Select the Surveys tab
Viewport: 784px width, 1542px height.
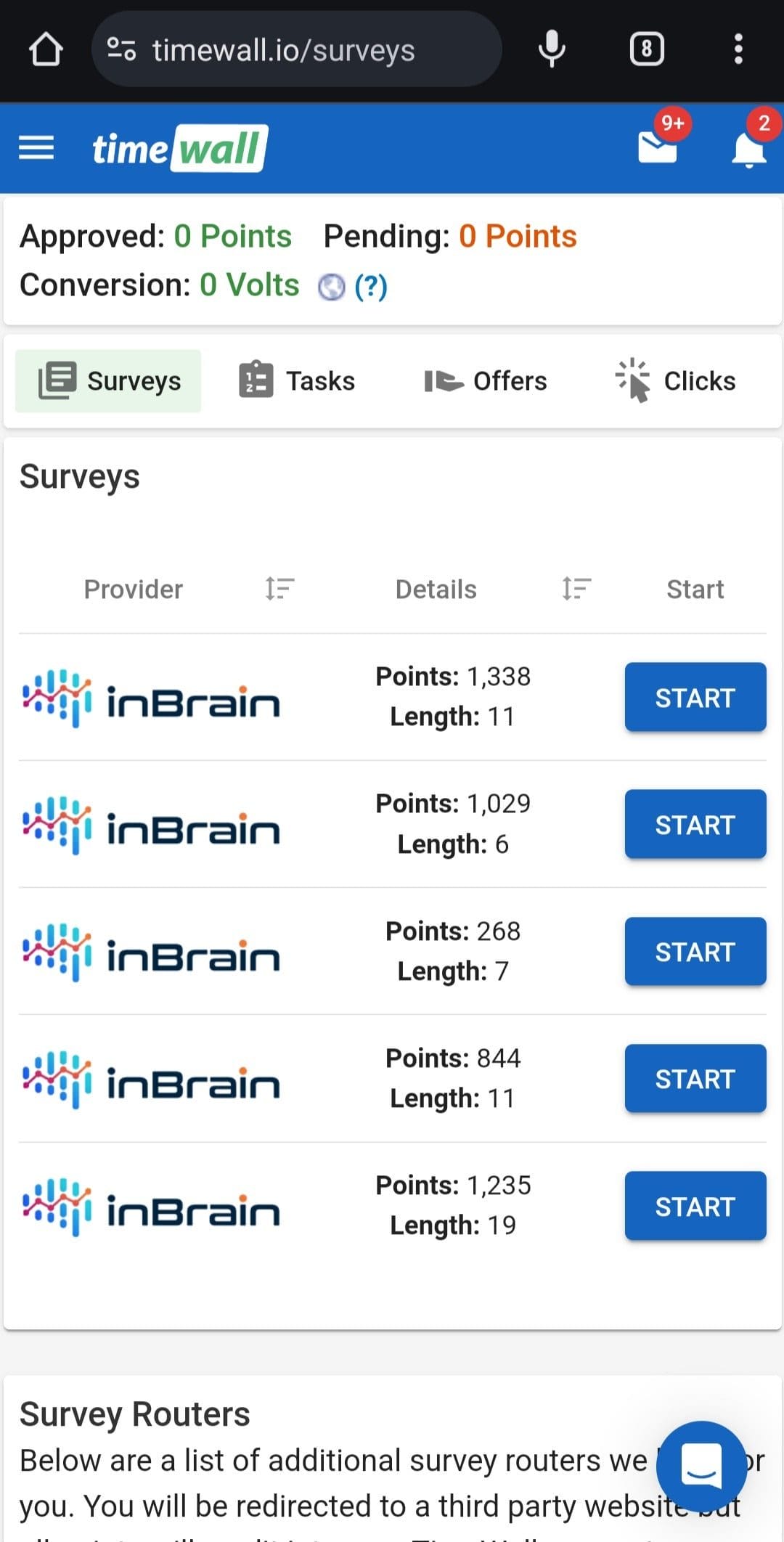tap(108, 380)
